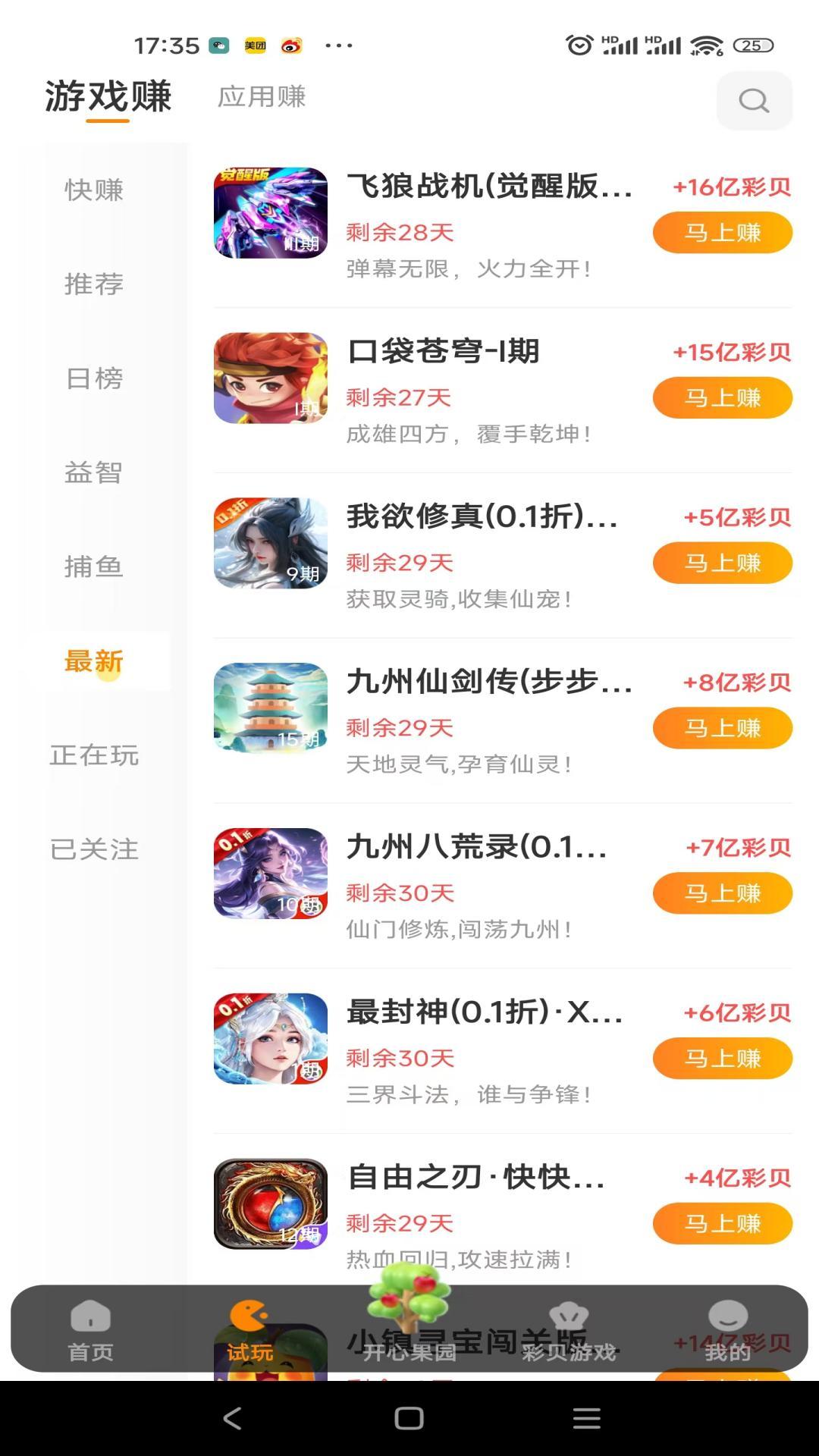819x1456 pixels.
Task: Open the 最封神 game detail via its title
Action: 485,1012
